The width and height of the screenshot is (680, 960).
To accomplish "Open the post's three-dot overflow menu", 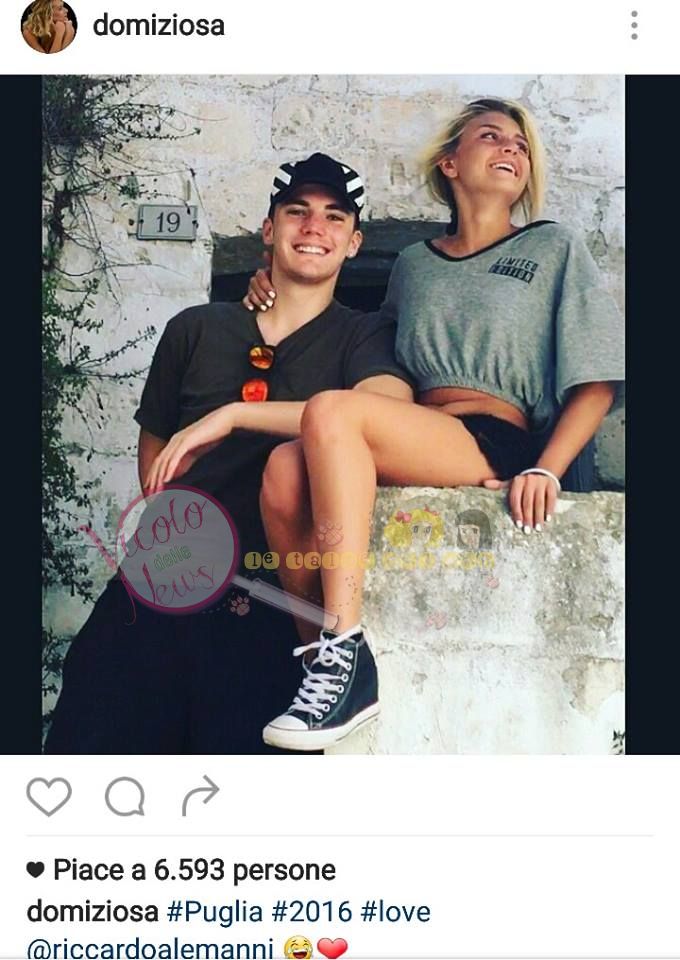I will tap(634, 26).
